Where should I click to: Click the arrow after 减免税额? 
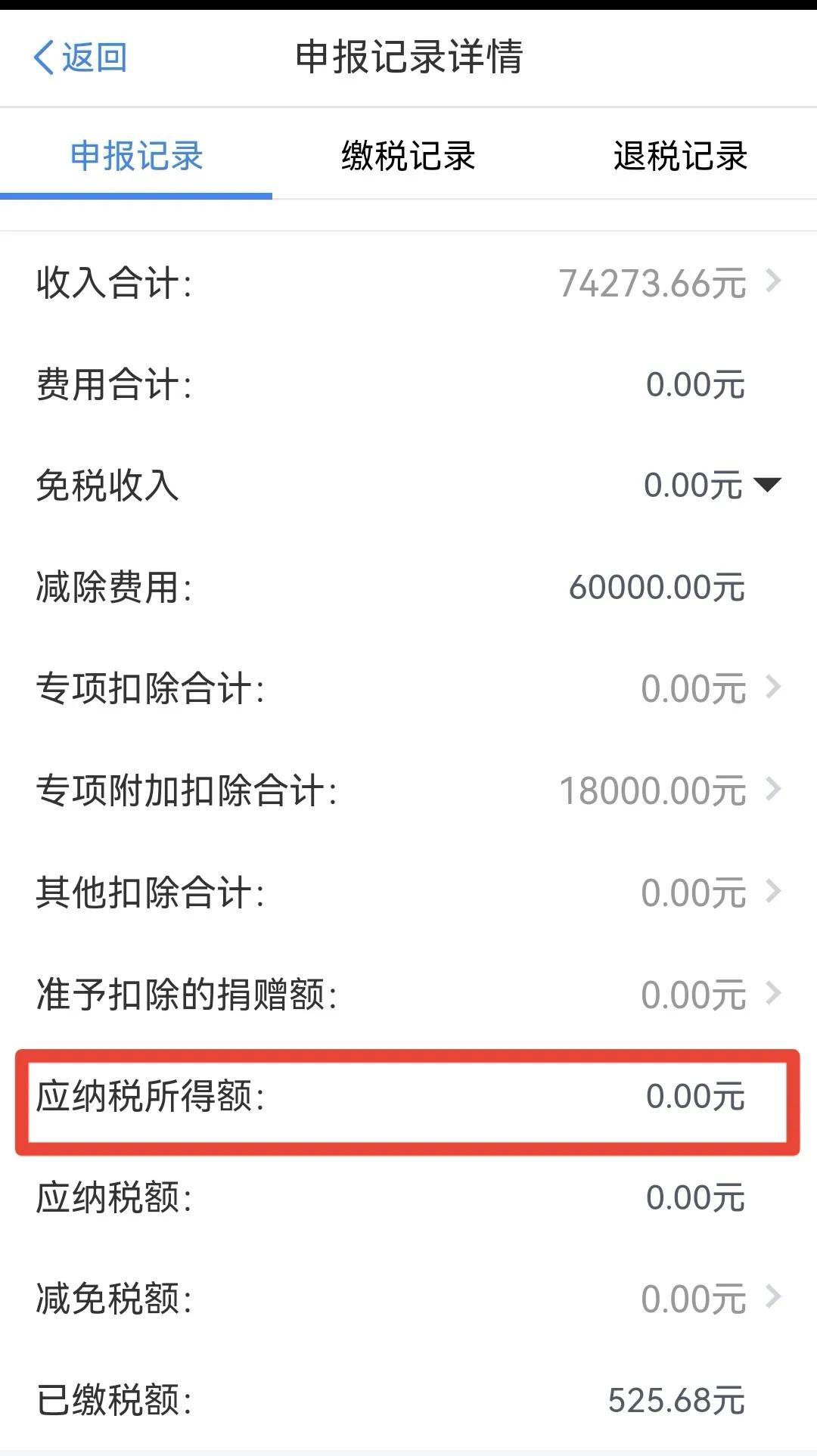pyautogui.click(x=773, y=1297)
